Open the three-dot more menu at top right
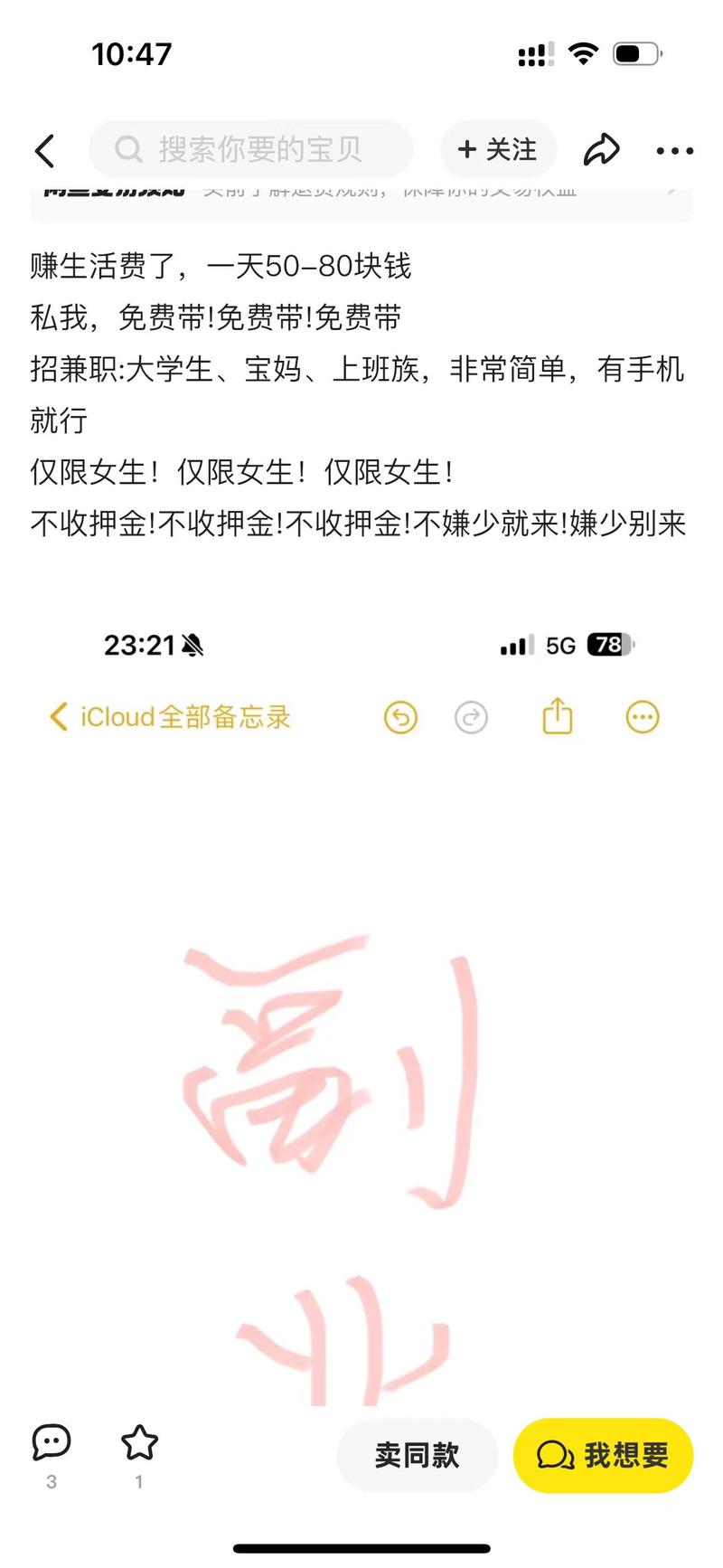Image resolution: width=723 pixels, height=1568 pixels. click(673, 150)
